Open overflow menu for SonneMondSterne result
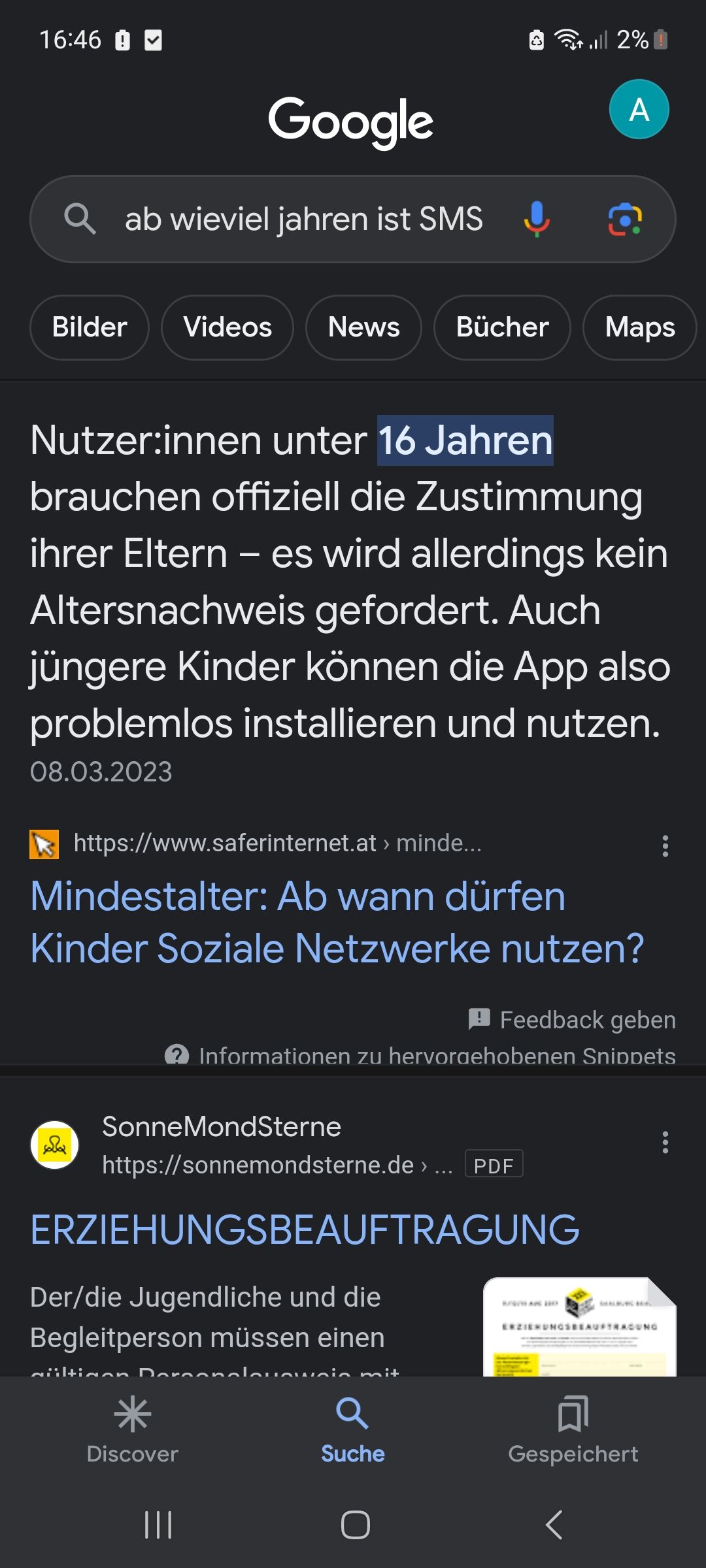This screenshot has height=1568, width=706. tap(665, 1143)
